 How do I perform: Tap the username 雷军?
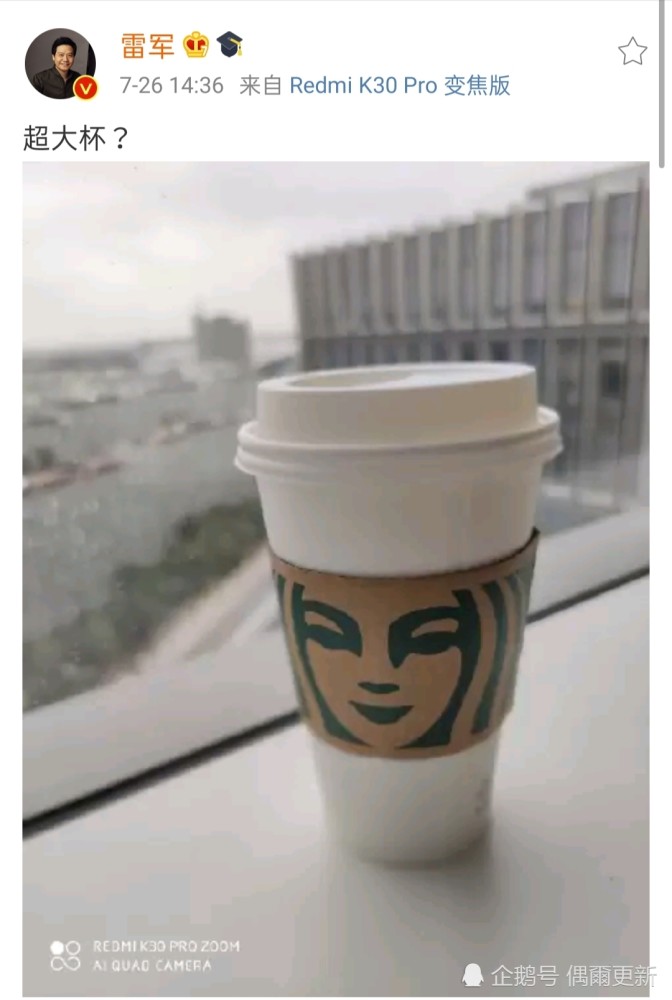[147, 46]
